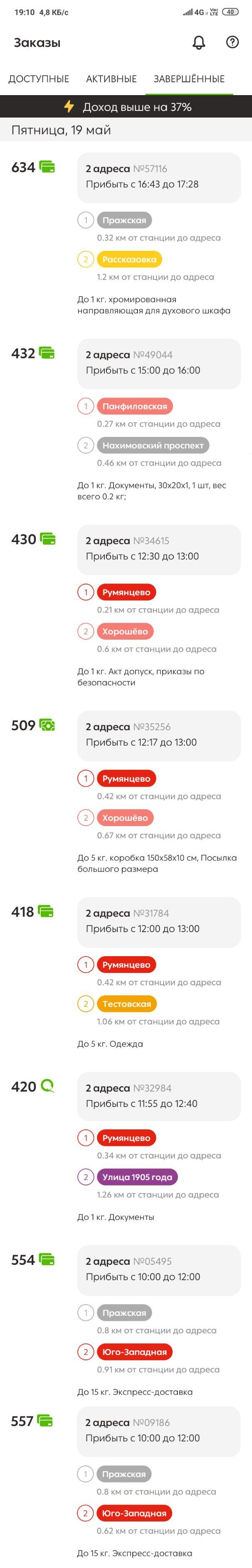Tap the Доход выше на 37% banner
The image size is (252, 1568).
point(126,107)
